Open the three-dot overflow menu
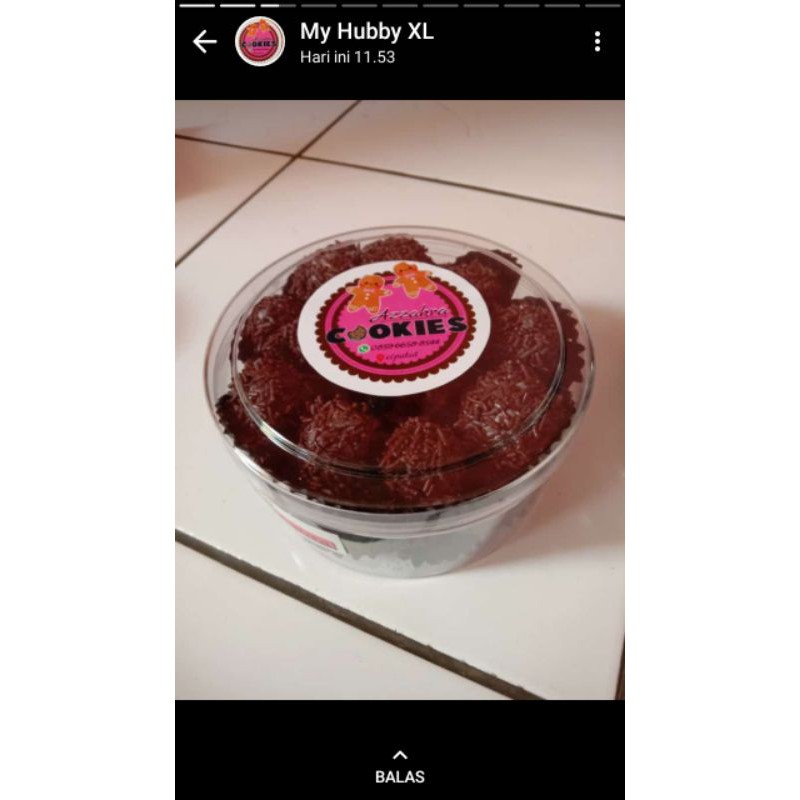This screenshot has height=800, width=800. pos(597,42)
